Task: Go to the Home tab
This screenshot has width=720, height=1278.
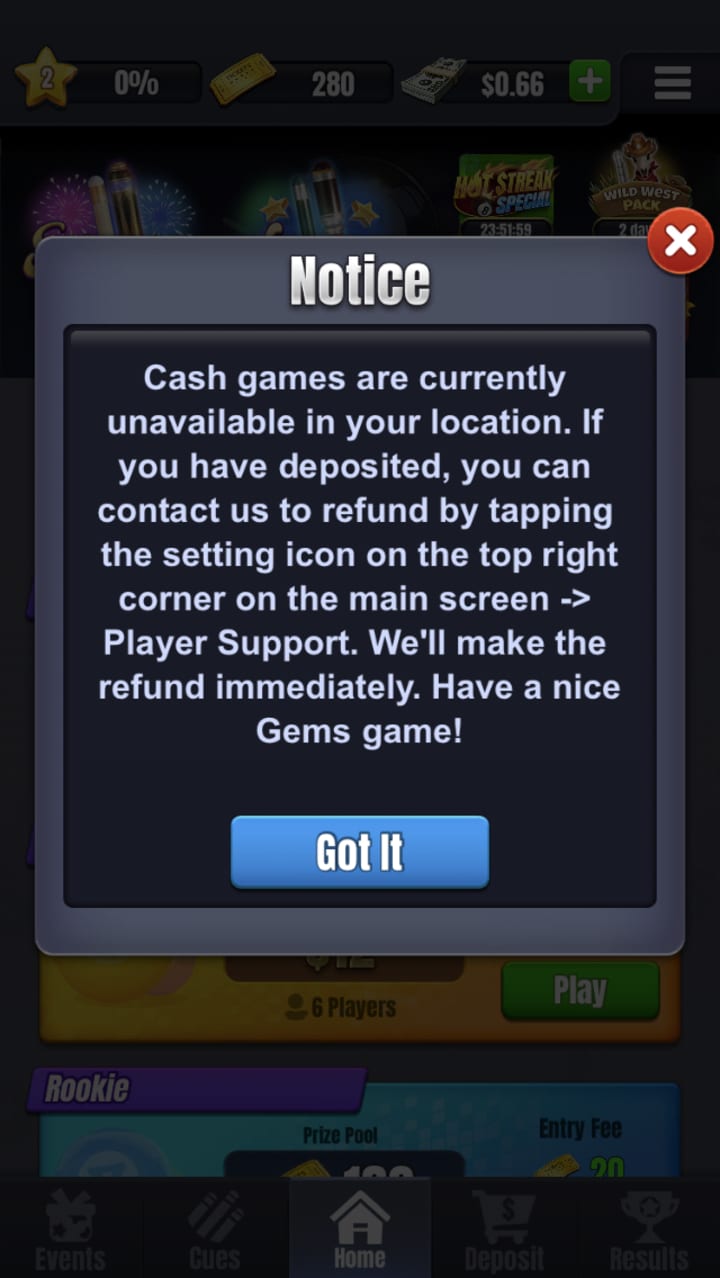Action: [360, 1230]
